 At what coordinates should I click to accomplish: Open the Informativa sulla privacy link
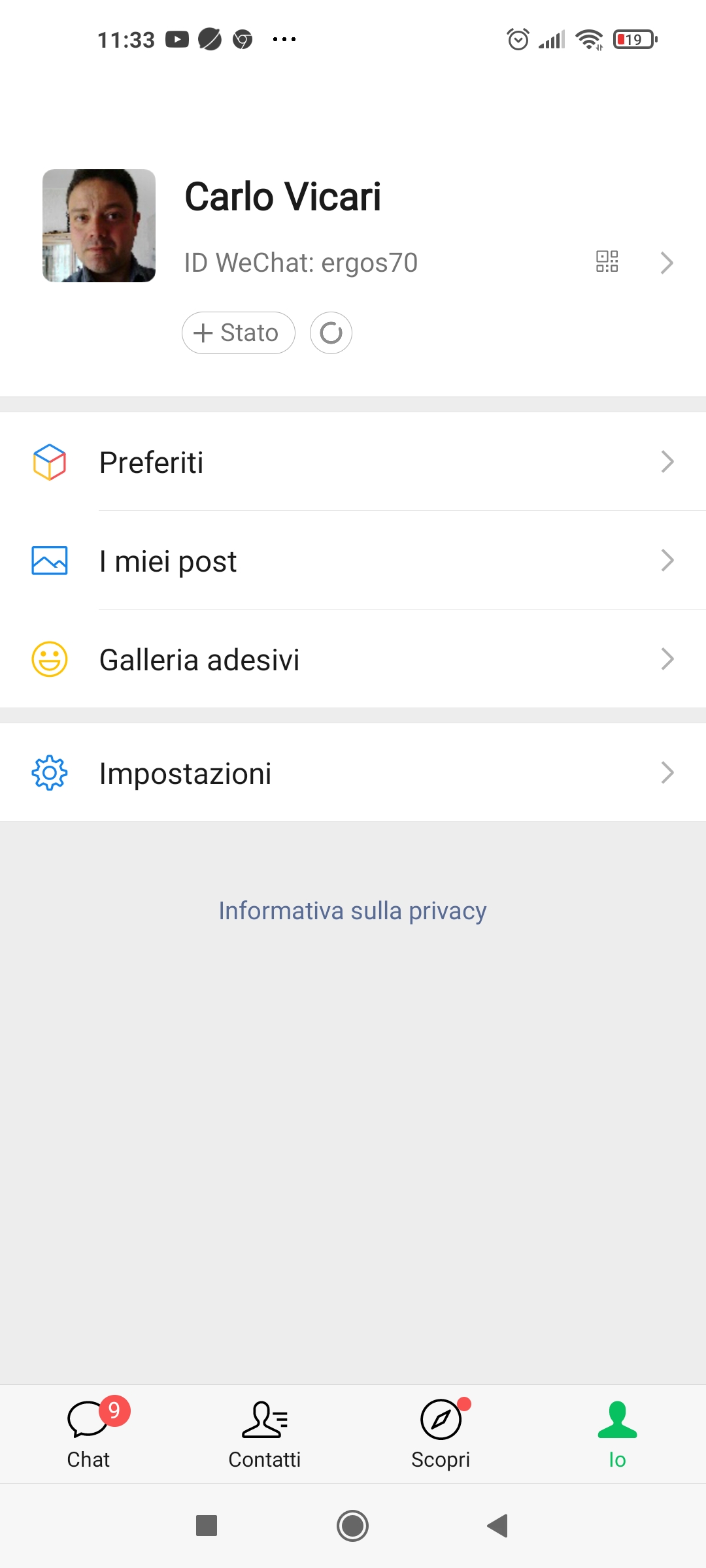[x=352, y=911]
